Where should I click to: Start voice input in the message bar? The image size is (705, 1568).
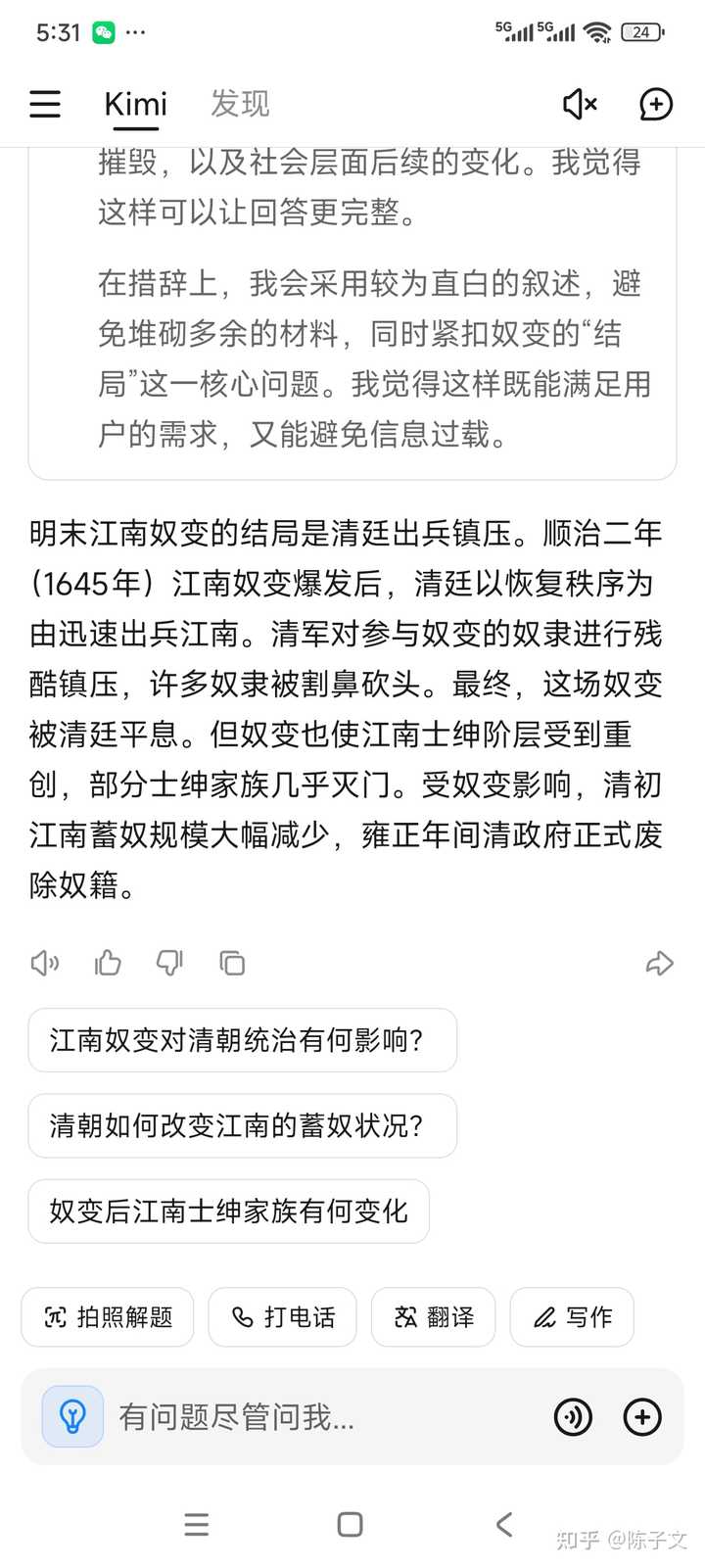pyautogui.click(x=573, y=1416)
